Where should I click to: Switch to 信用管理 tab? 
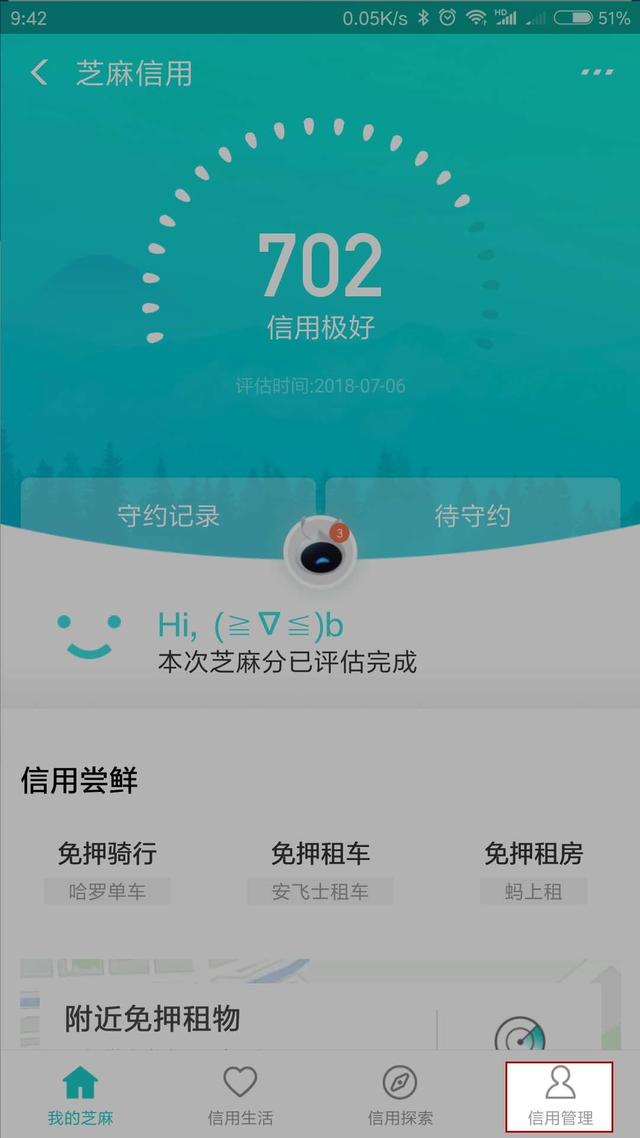[x=560, y=1095]
